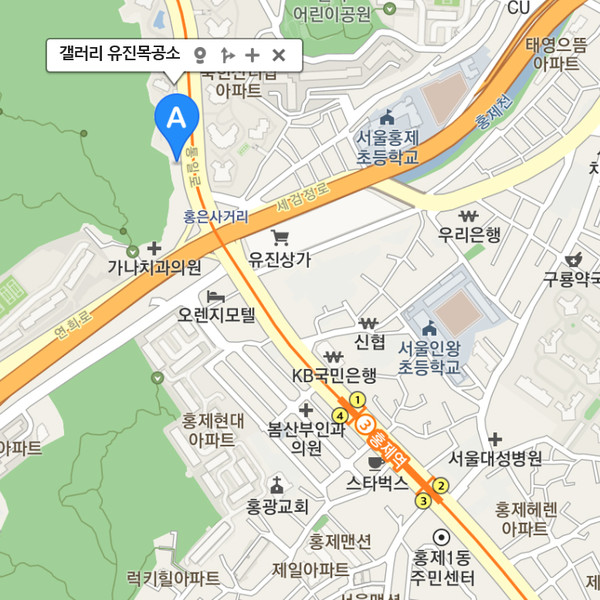Select the 유진상가 shopping point
The height and width of the screenshot is (600, 600).
tap(280, 237)
